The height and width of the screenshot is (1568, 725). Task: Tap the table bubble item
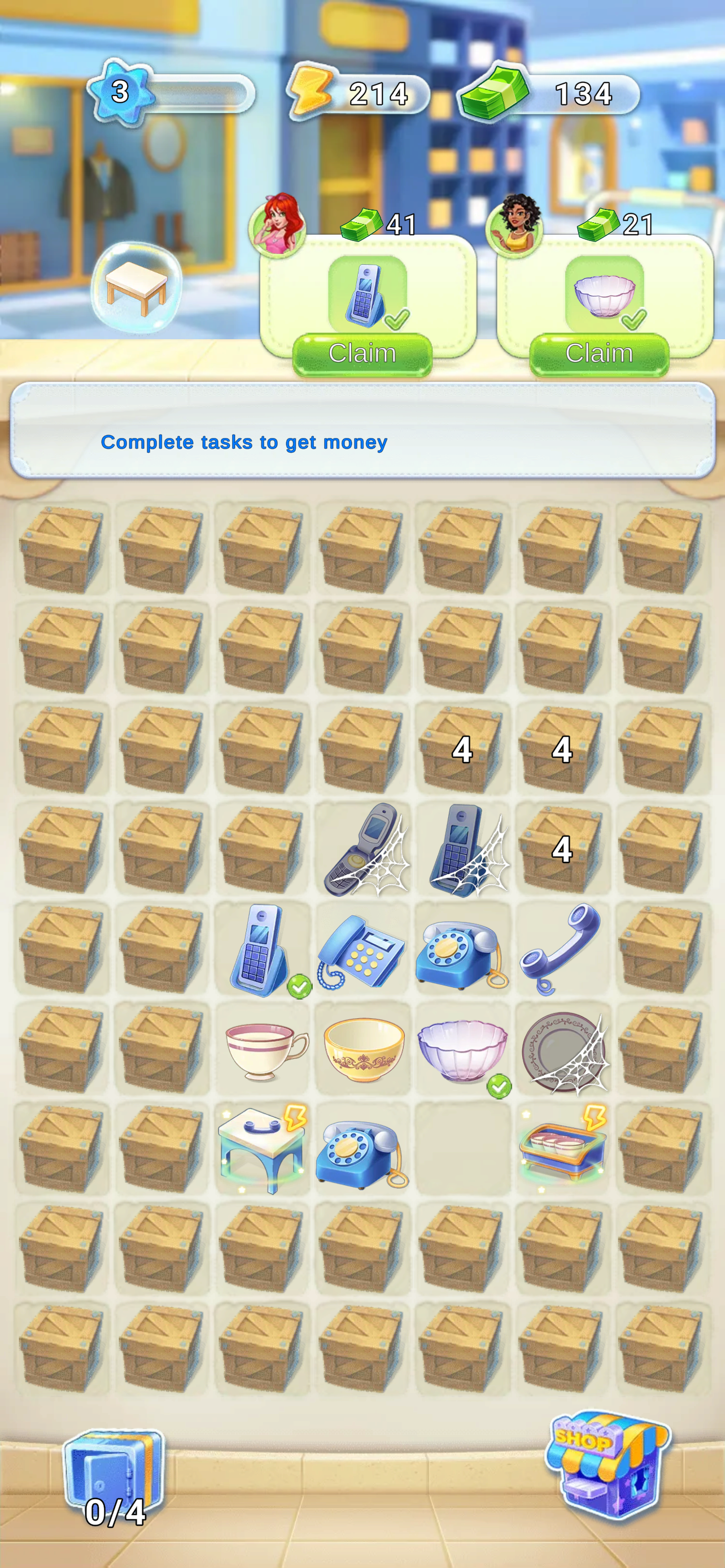tap(136, 287)
